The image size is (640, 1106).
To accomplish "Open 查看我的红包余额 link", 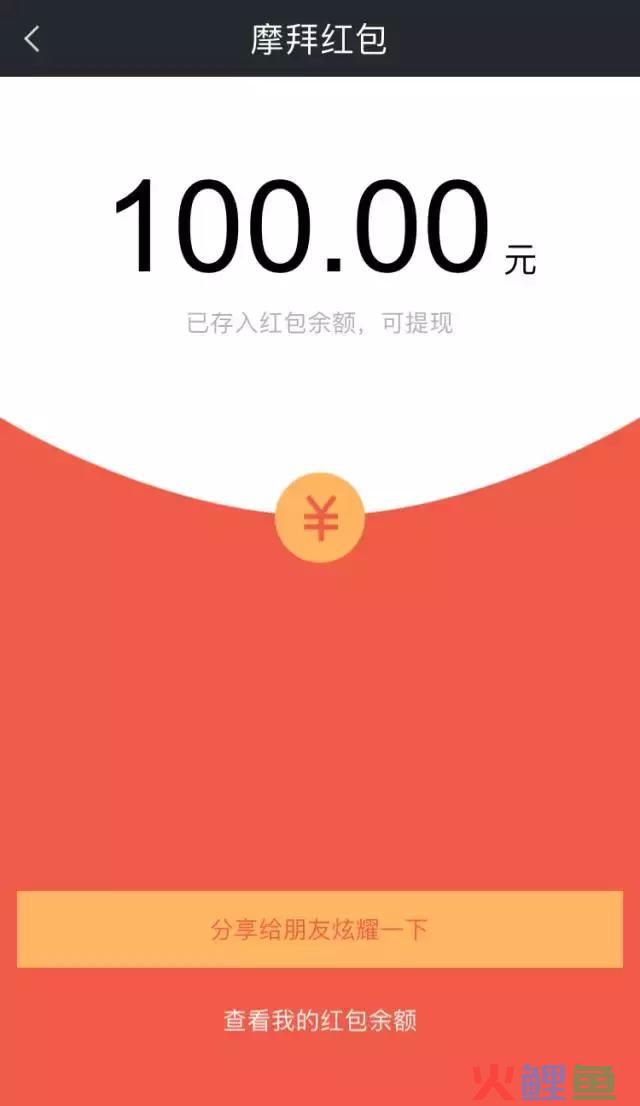I will (320, 1020).
